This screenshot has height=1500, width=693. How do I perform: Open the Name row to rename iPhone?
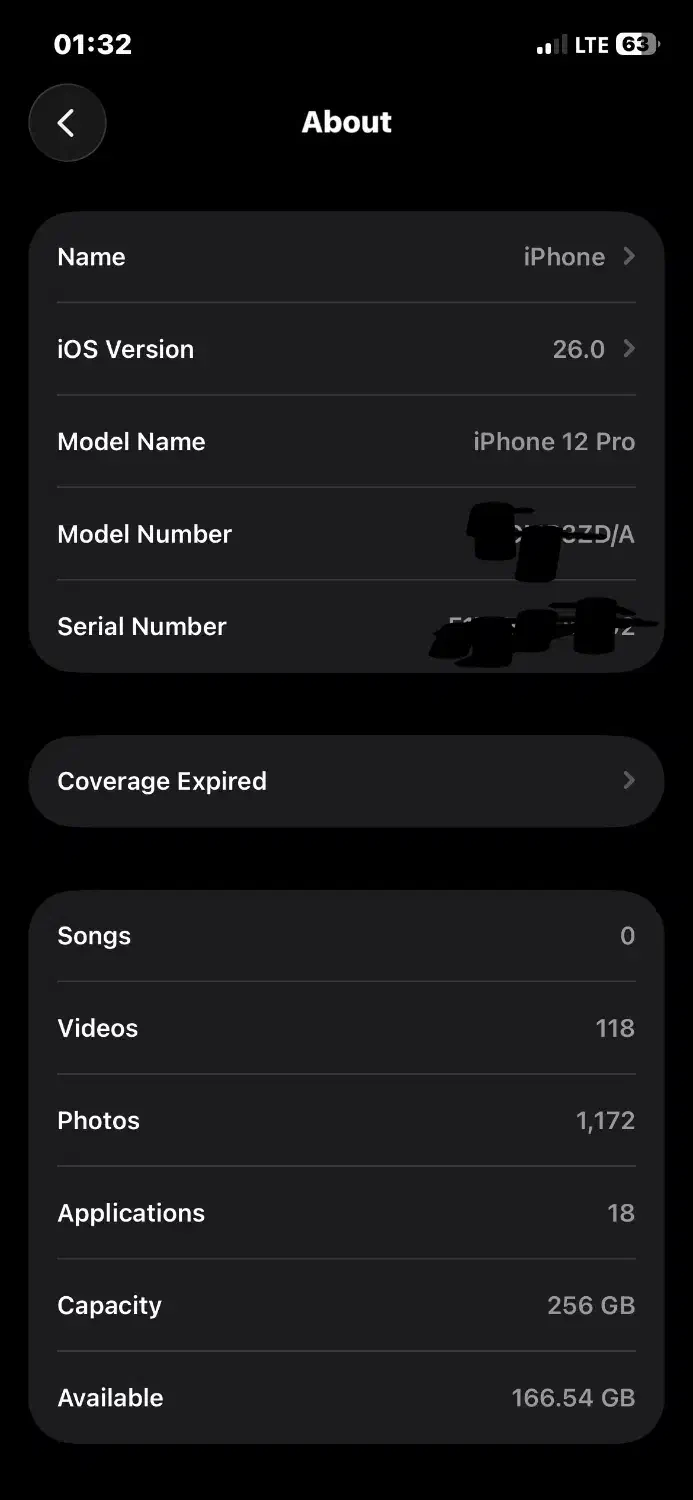click(x=346, y=257)
